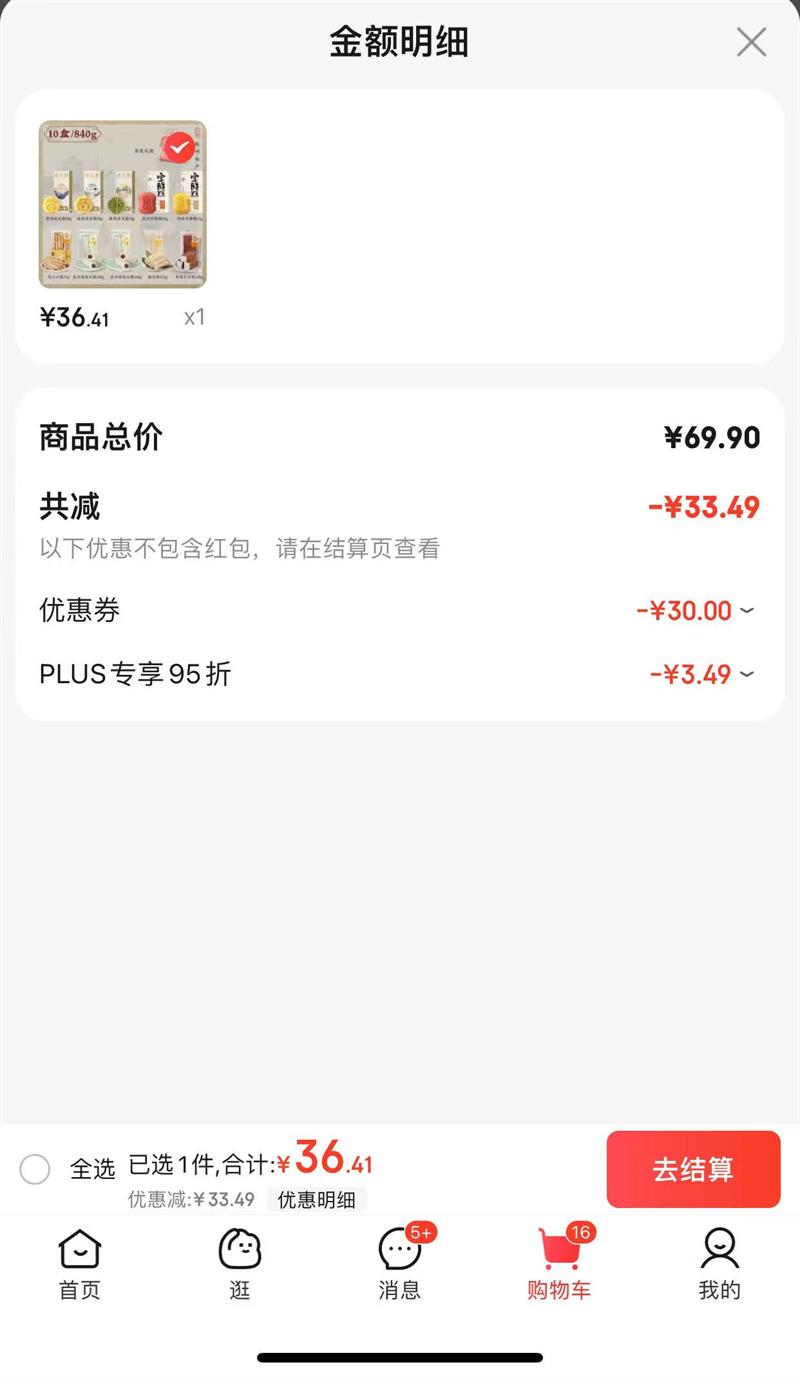Image resolution: width=800 pixels, height=1378 pixels.
Task: Tap 优惠明细 to toggle discount details
Action: pyautogui.click(x=316, y=1200)
